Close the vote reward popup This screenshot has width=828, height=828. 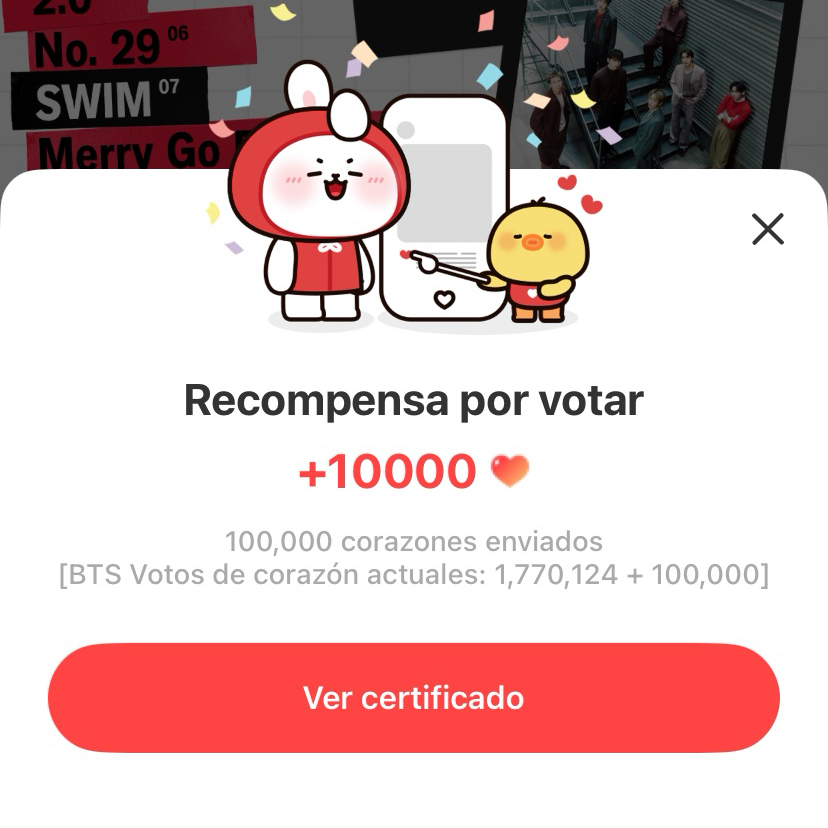[x=768, y=229]
